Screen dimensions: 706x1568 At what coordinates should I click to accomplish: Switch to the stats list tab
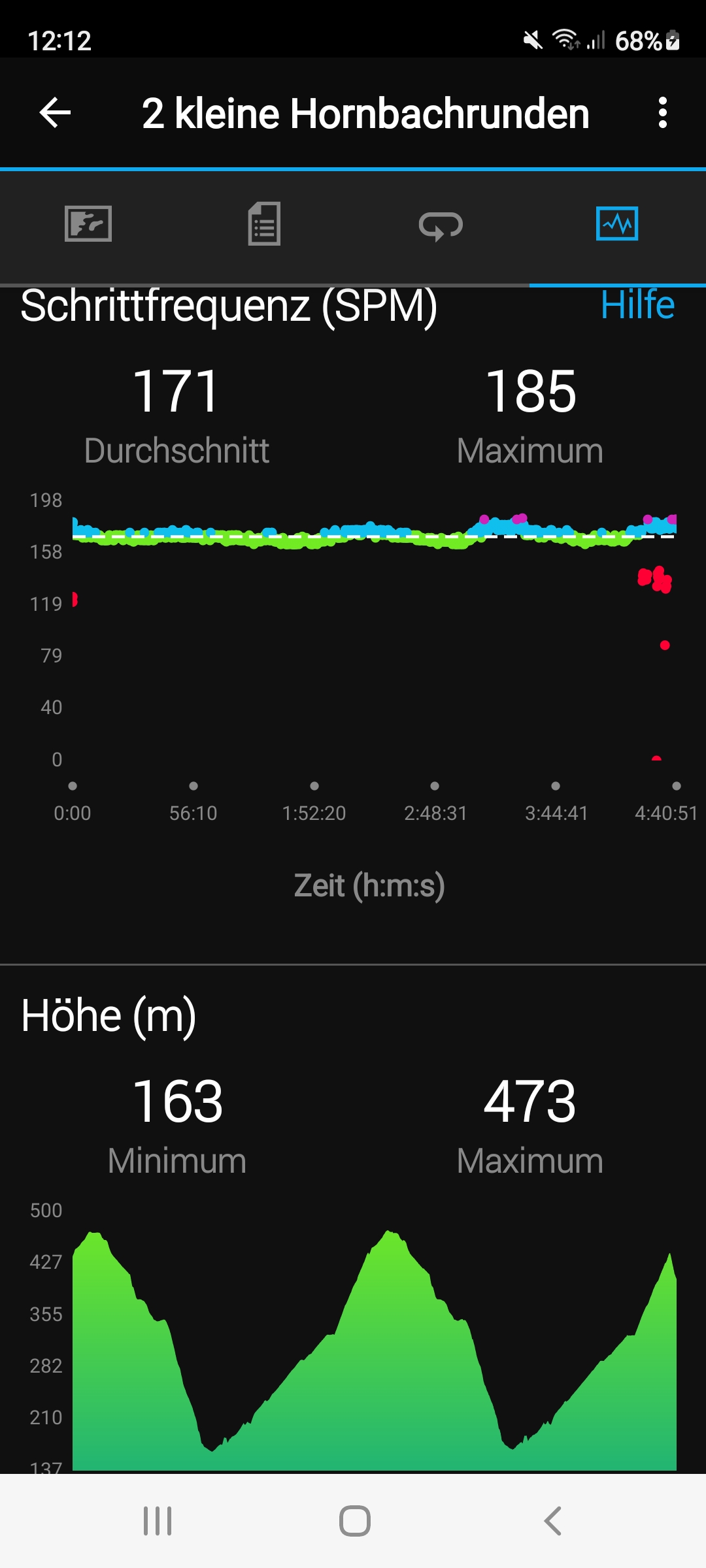tap(264, 224)
